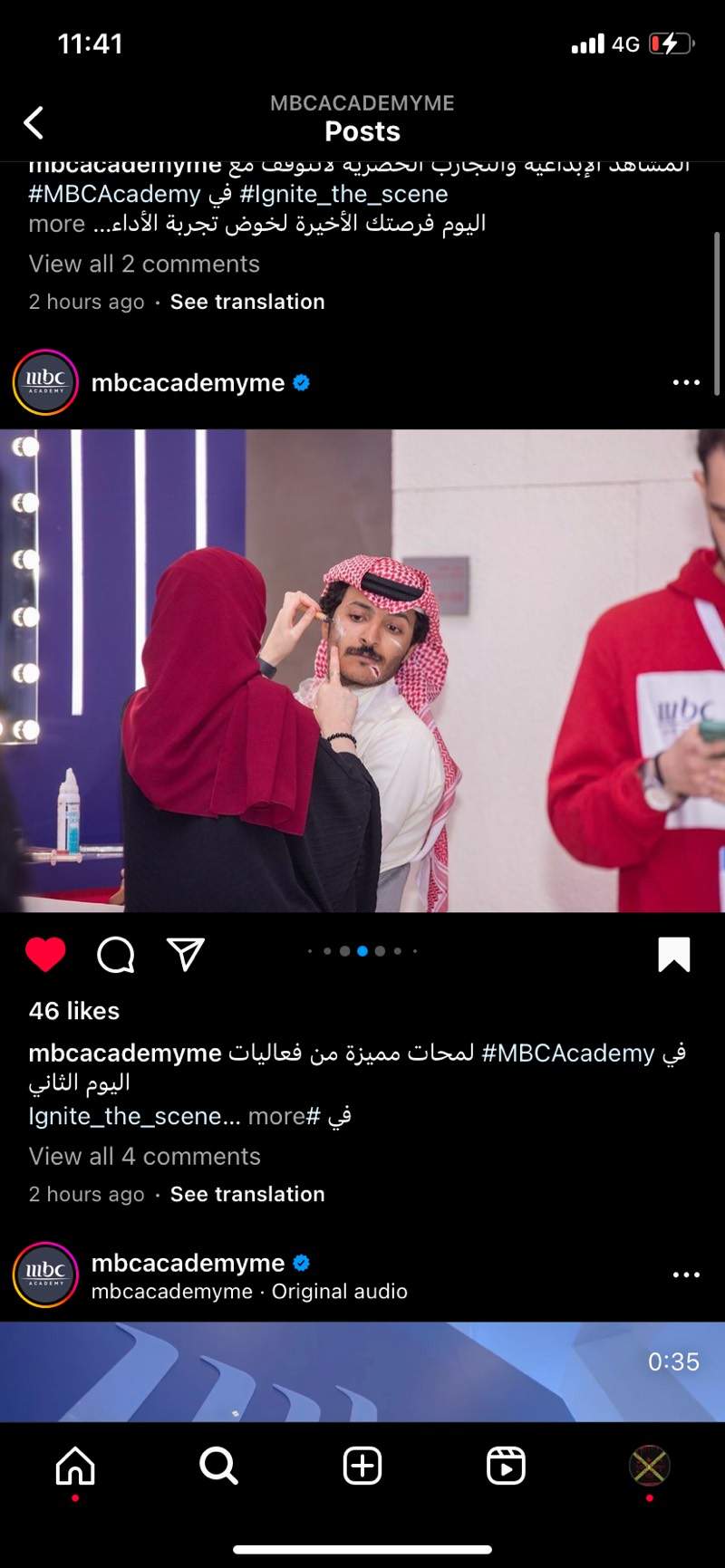Share the makeup photo post
Screen dimensions: 725x1568
[186, 955]
